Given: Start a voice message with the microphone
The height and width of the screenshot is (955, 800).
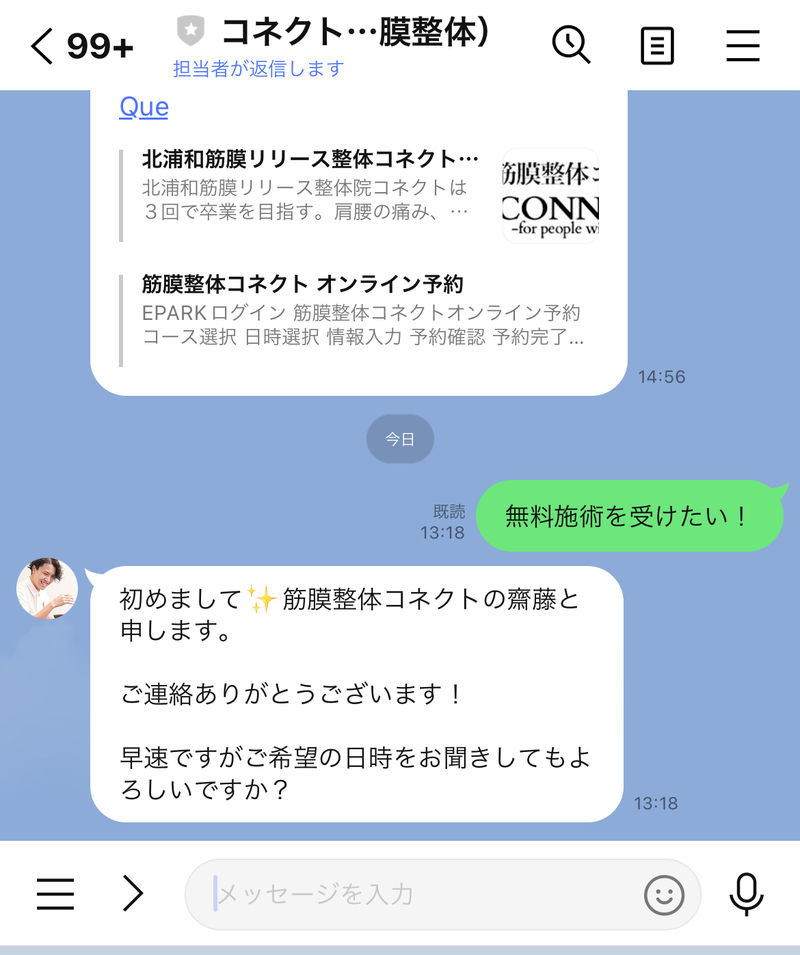Looking at the screenshot, I should tap(746, 893).
